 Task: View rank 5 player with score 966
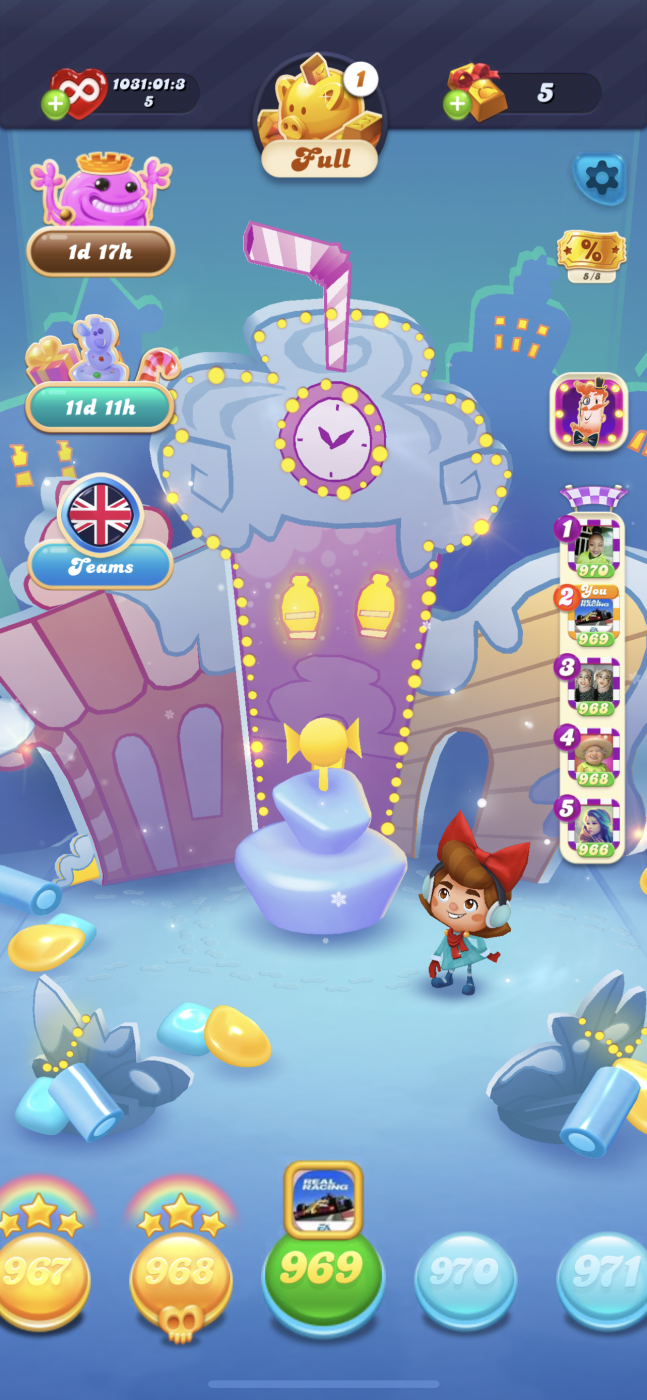coord(593,830)
